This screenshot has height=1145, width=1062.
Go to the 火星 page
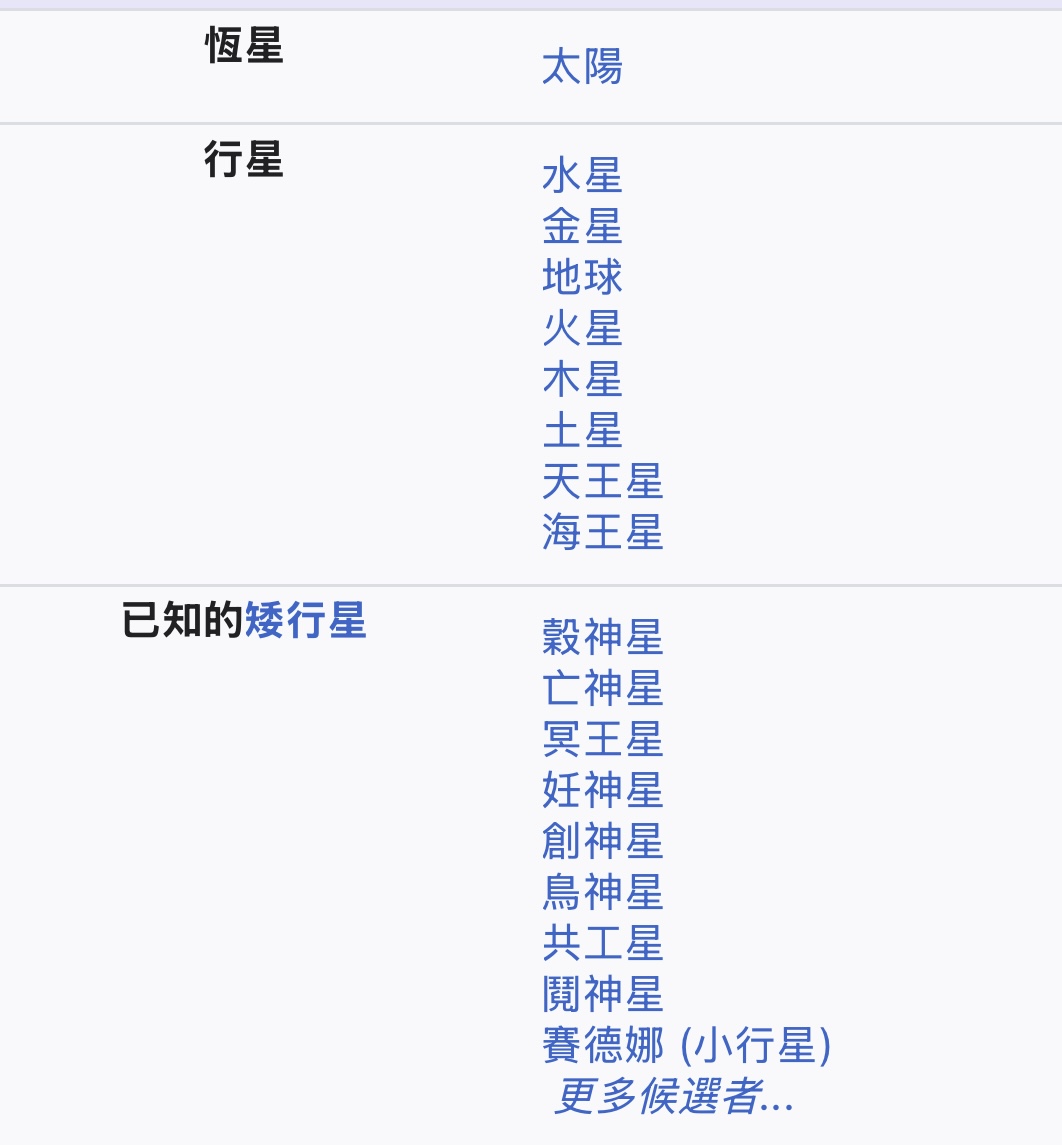[582, 329]
